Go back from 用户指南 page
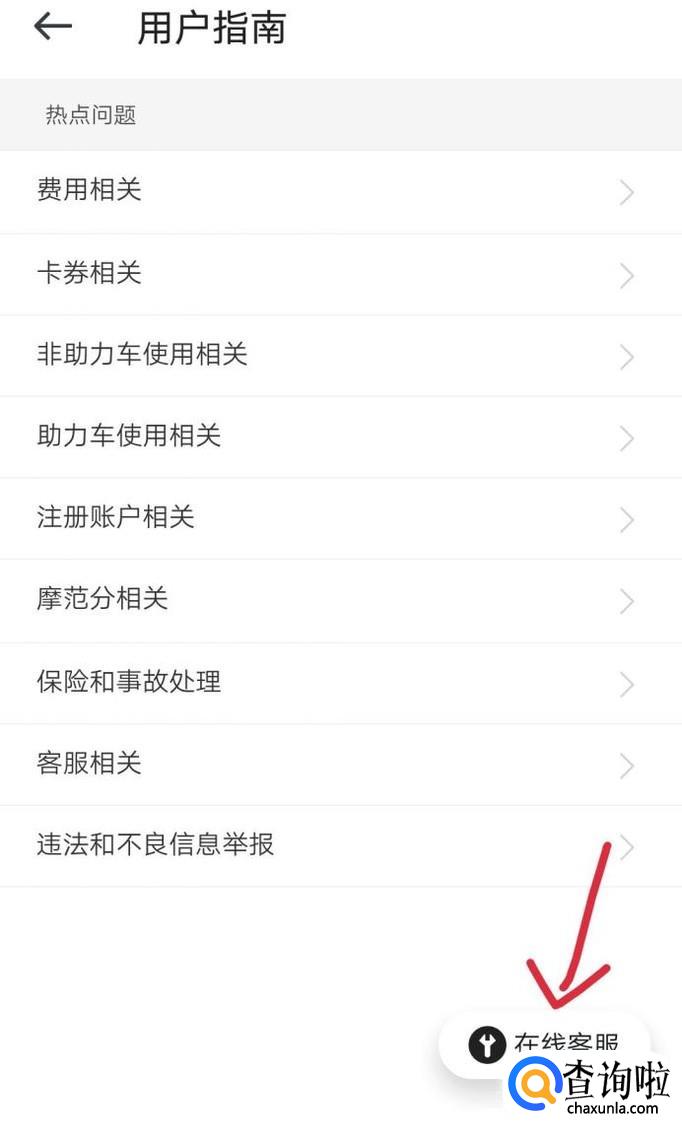The image size is (682, 1139). click(x=53, y=27)
